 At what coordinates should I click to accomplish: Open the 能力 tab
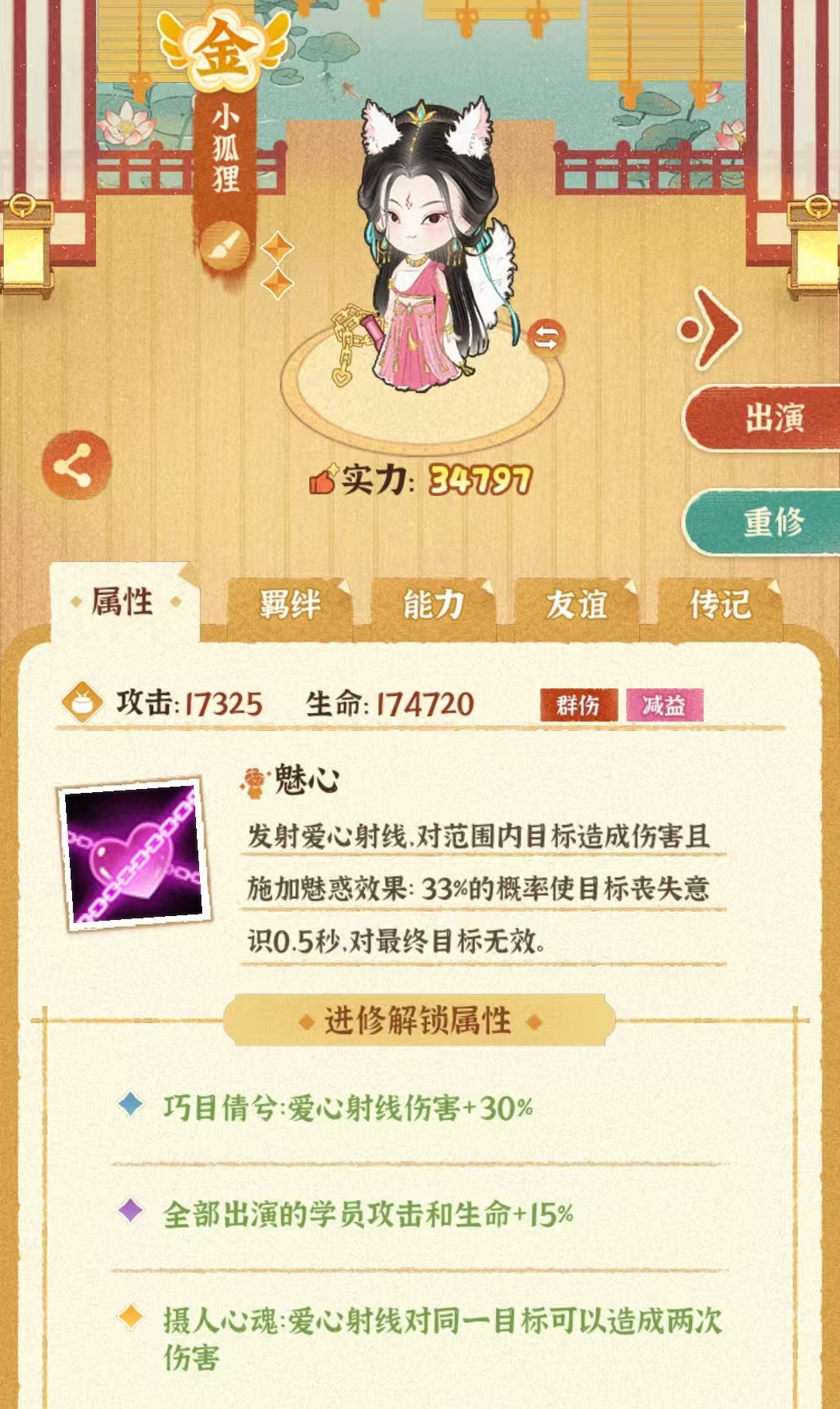(x=432, y=605)
